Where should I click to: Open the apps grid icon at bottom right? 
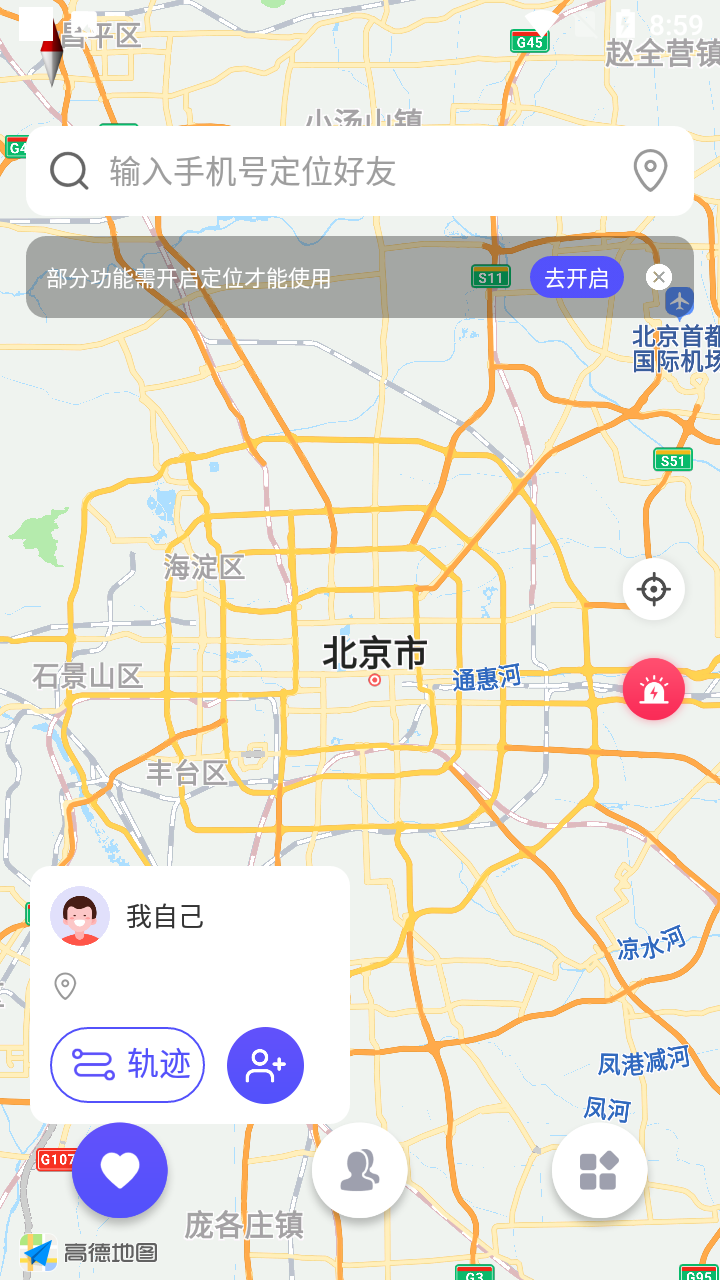(599, 1170)
